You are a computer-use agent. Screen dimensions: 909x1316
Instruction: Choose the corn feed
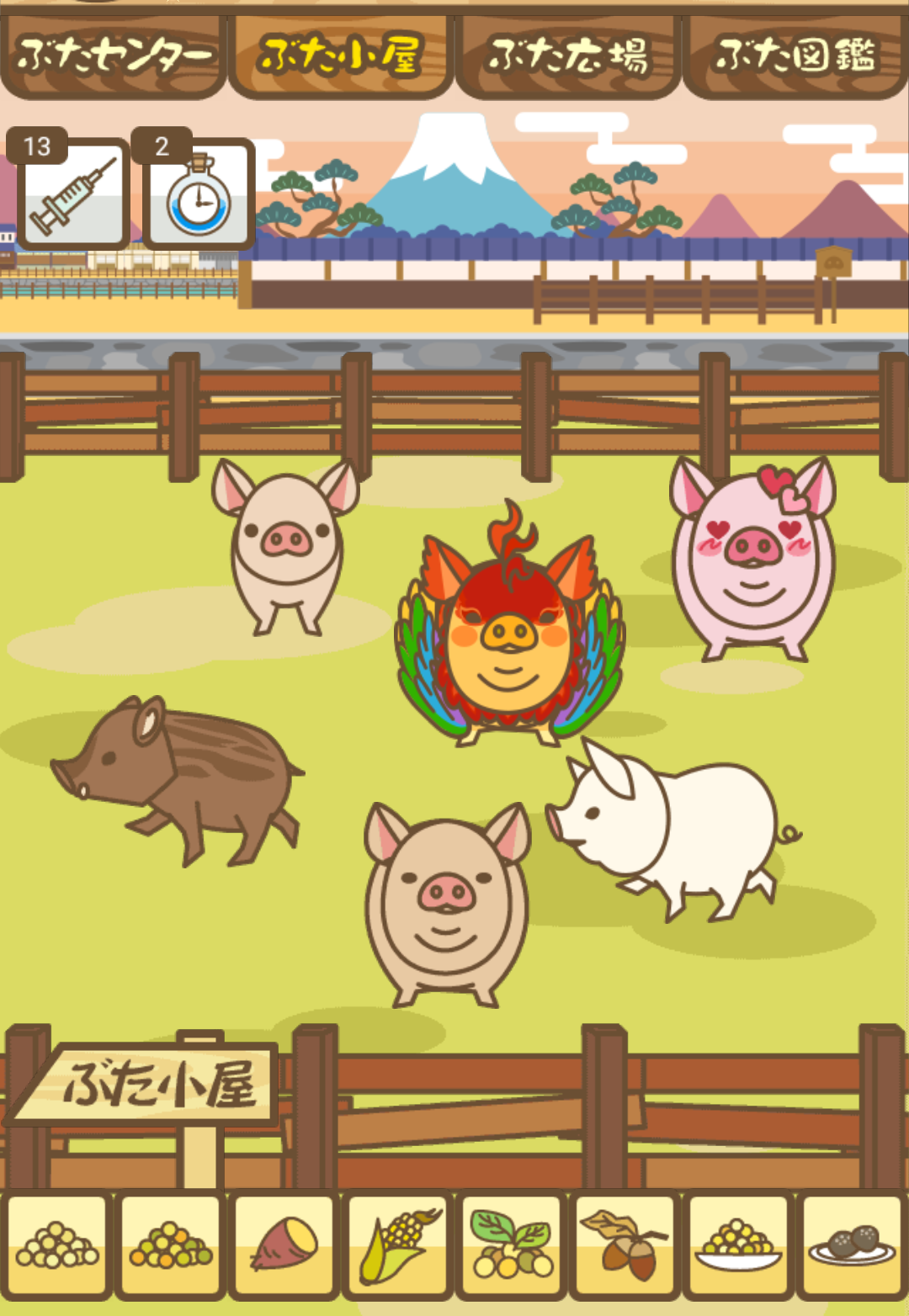point(397,1245)
